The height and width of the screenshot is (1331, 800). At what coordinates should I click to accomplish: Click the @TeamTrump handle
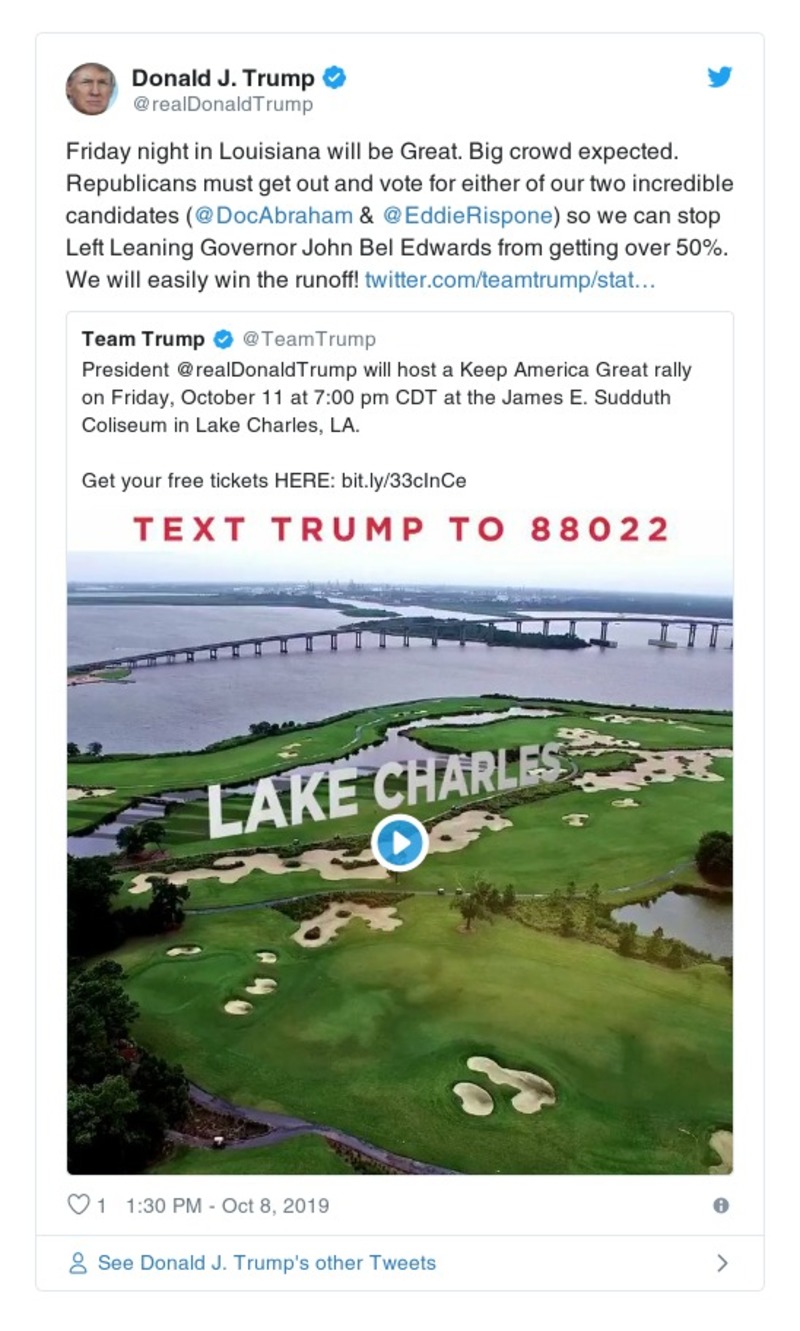[x=310, y=339]
